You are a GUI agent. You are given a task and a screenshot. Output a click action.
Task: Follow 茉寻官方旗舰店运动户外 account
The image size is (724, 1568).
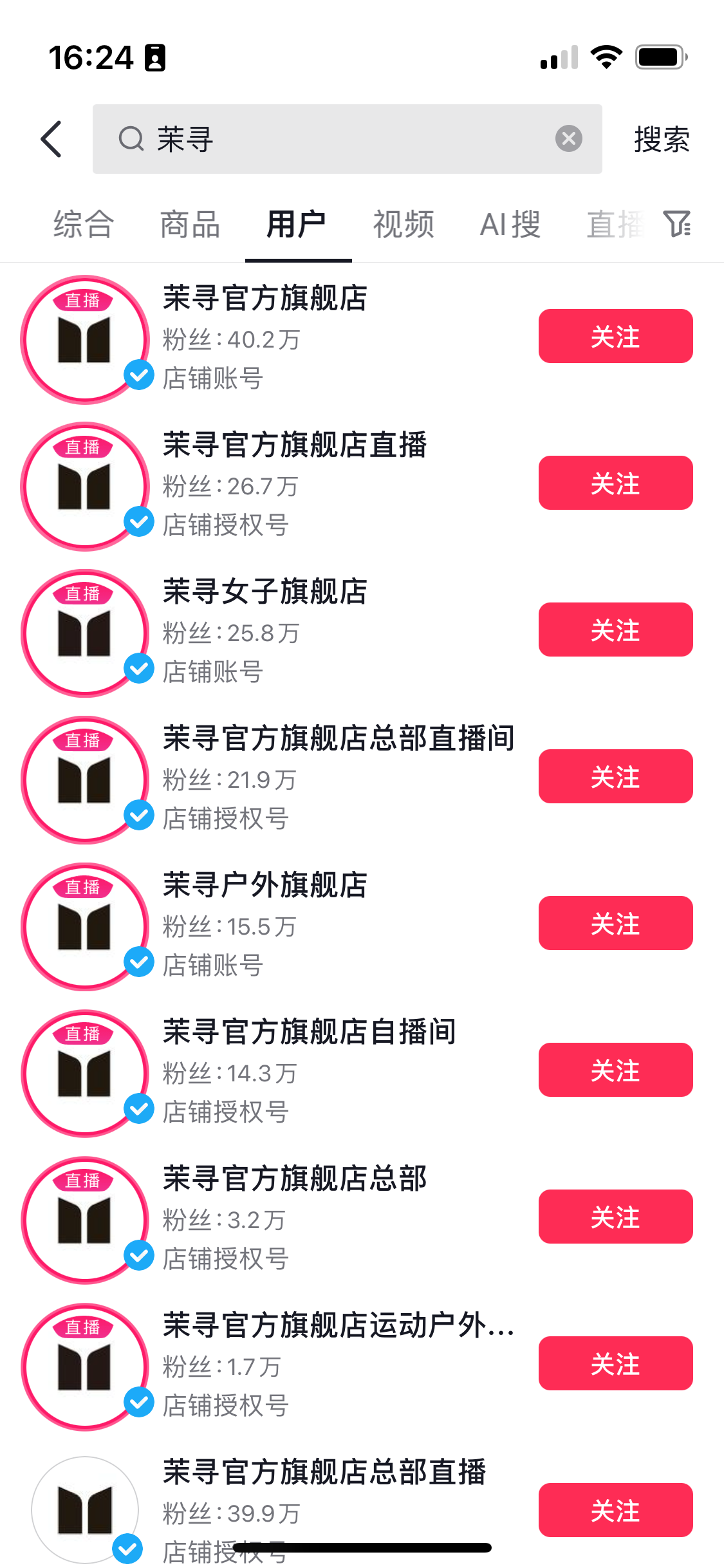tap(615, 1363)
